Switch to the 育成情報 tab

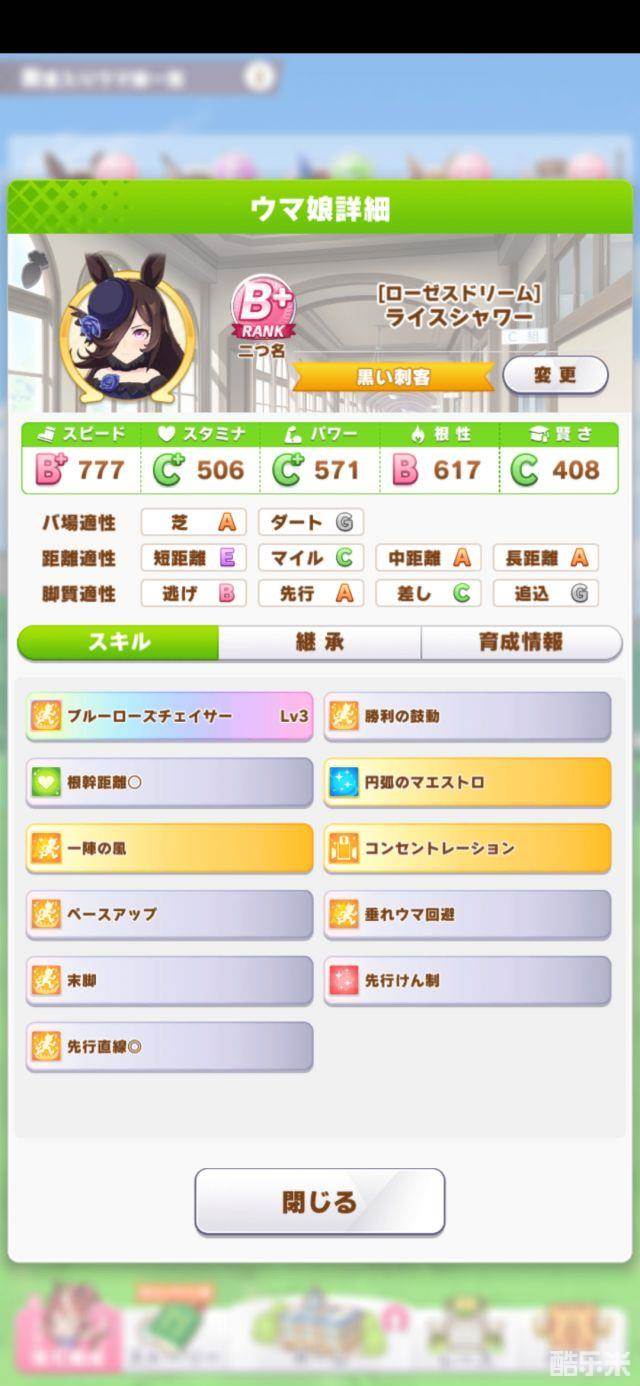(x=520, y=642)
